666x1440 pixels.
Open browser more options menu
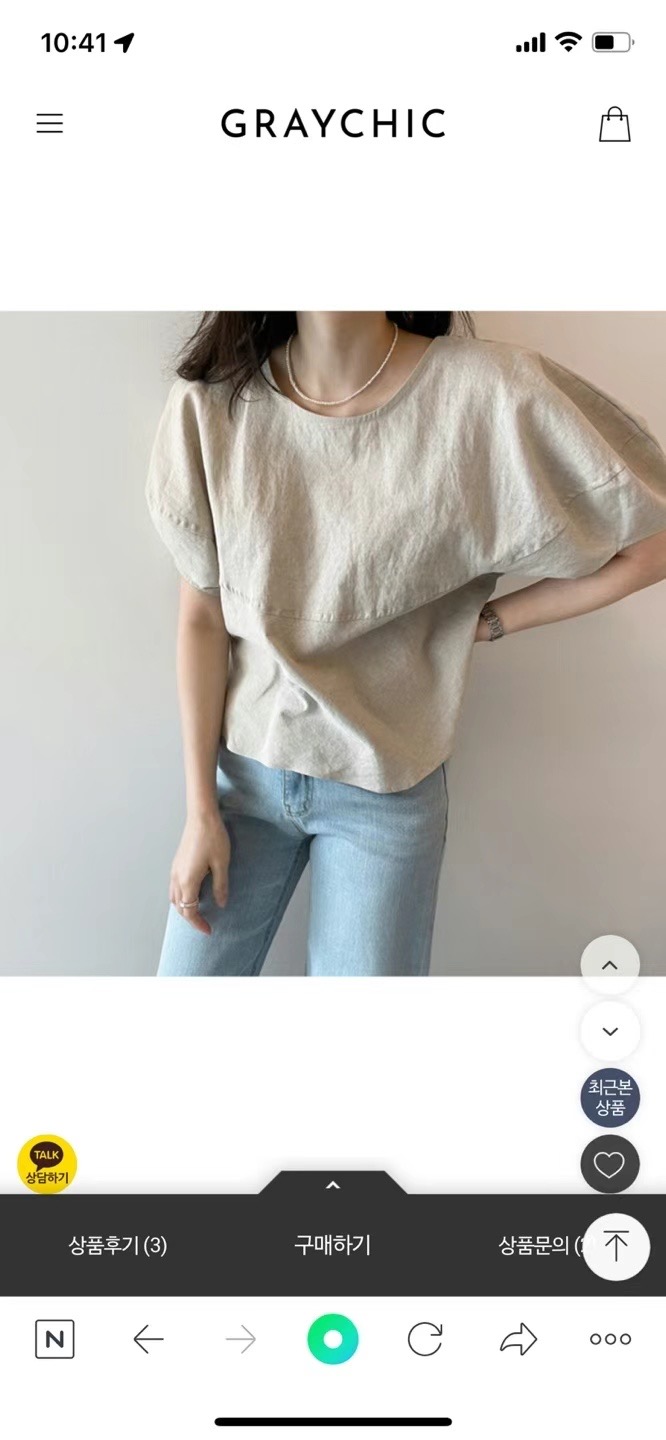point(610,1339)
